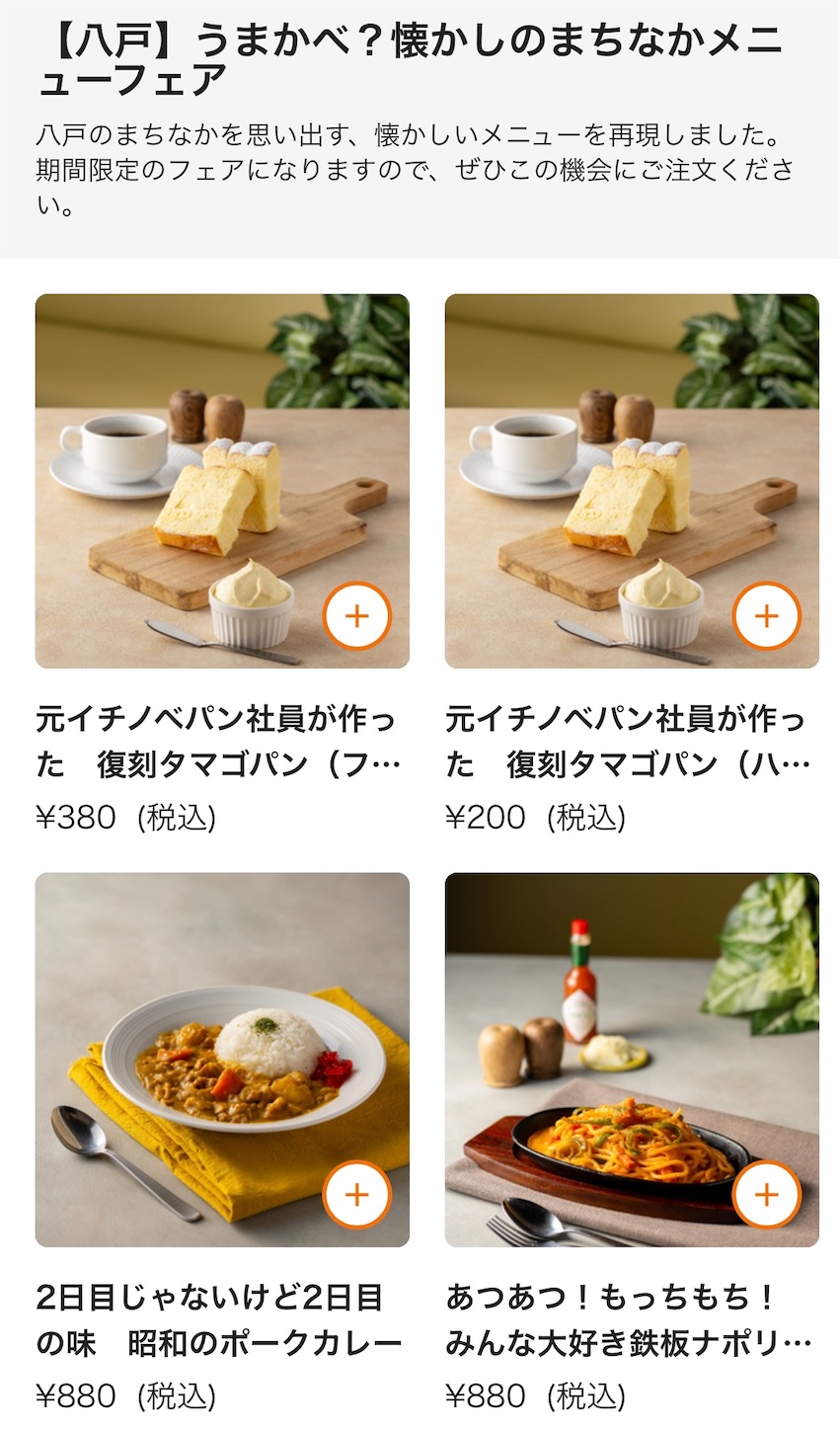Add 昭和のポークカレー to order
The image size is (840, 1430).
tap(357, 1195)
